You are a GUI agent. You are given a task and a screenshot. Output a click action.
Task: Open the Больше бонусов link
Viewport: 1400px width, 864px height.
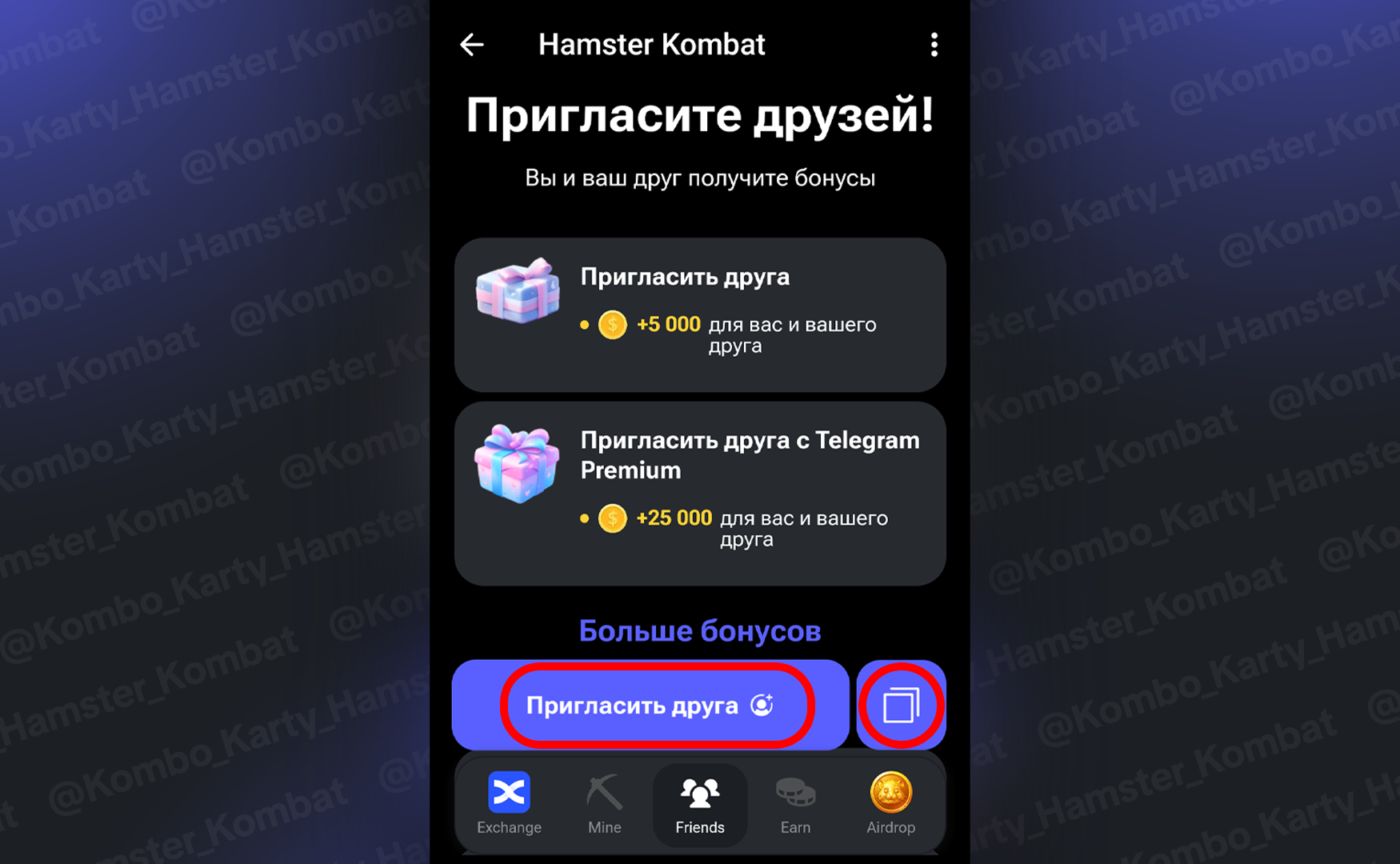coord(699,630)
